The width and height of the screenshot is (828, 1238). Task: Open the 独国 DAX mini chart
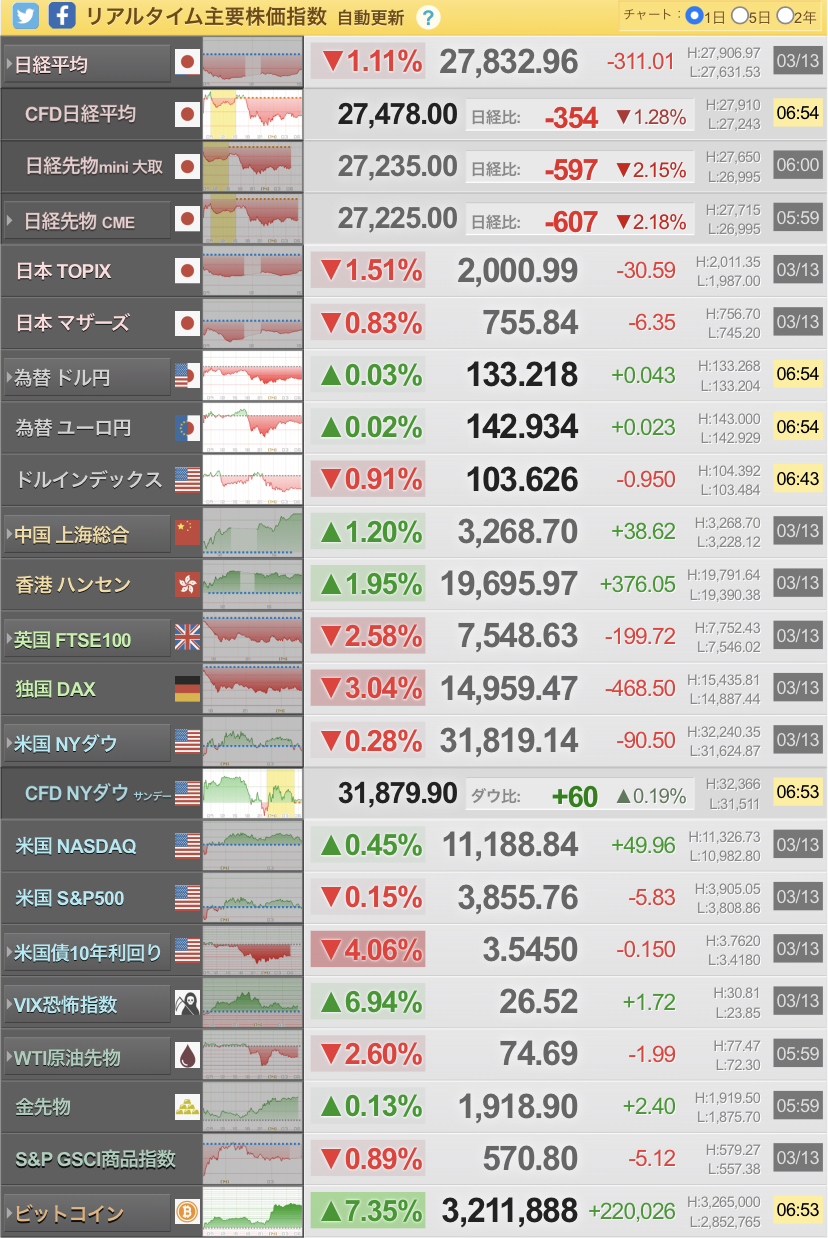(x=252, y=689)
